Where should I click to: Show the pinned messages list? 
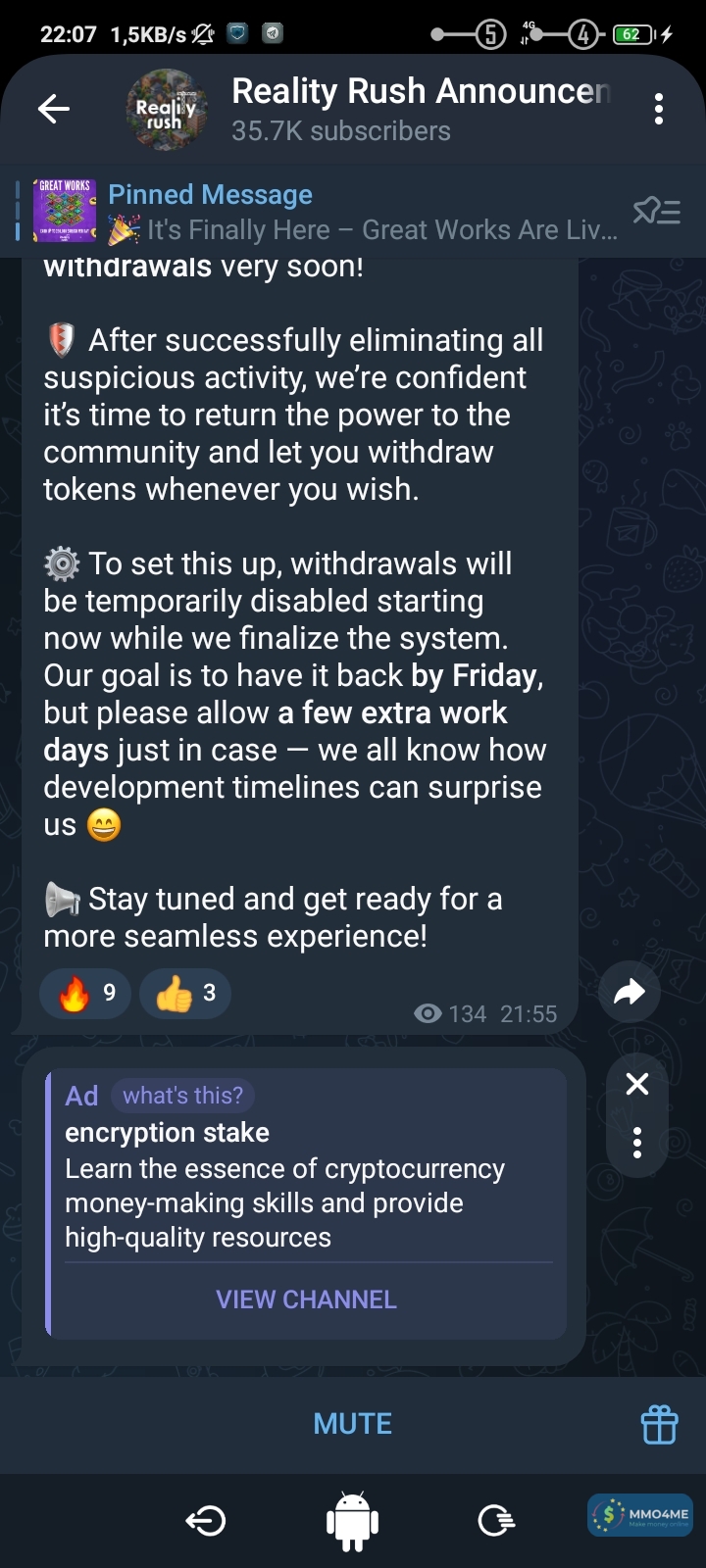coord(656,212)
